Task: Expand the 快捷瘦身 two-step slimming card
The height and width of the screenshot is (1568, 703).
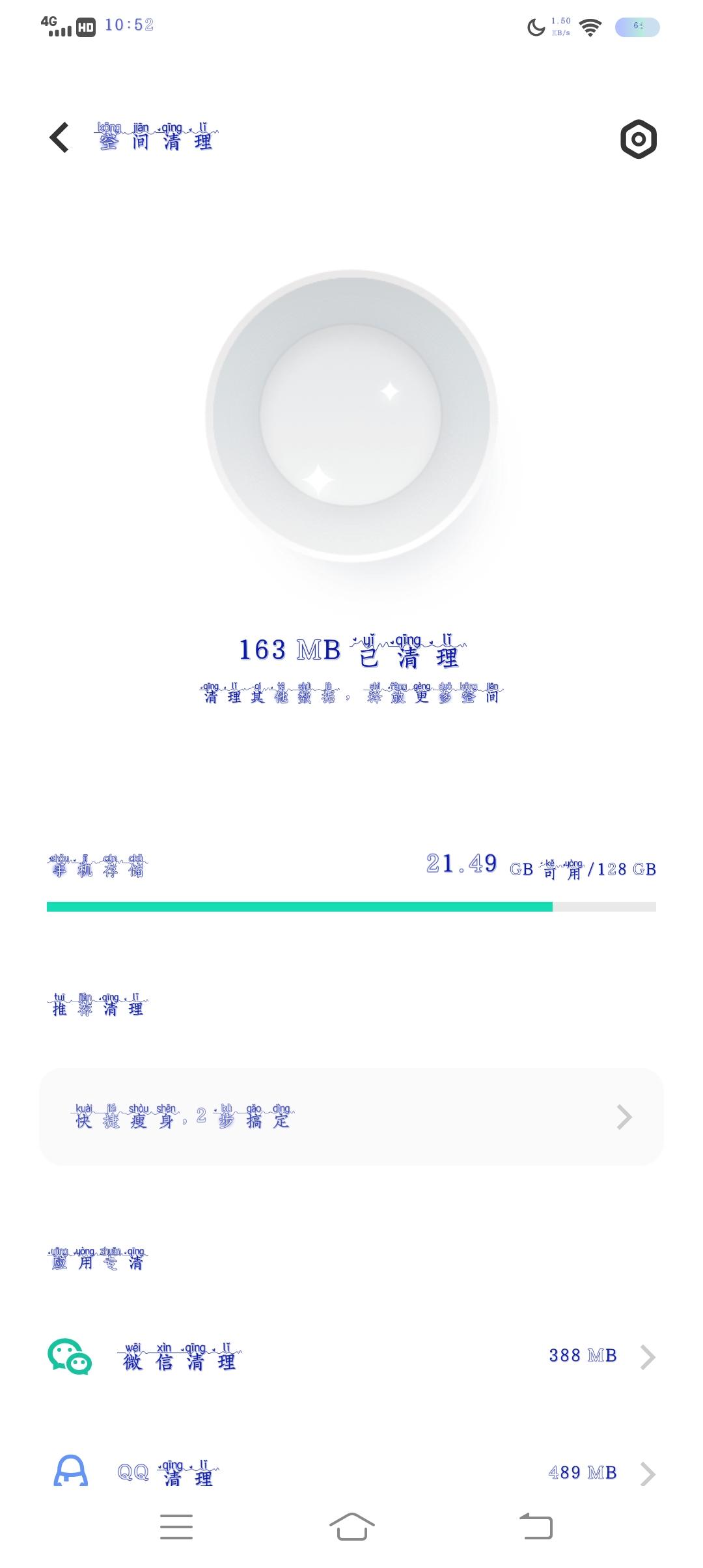Action: (x=351, y=1117)
